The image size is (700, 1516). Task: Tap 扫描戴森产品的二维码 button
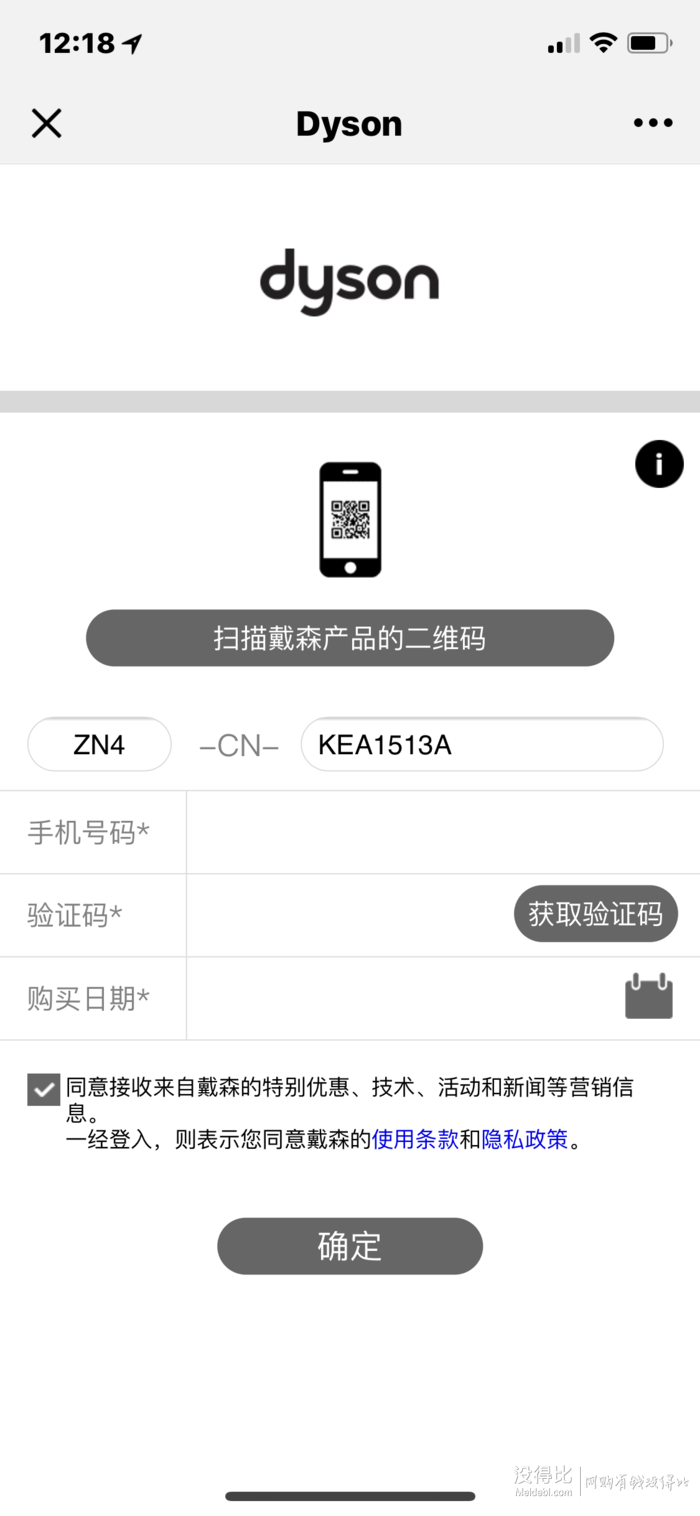(350, 638)
